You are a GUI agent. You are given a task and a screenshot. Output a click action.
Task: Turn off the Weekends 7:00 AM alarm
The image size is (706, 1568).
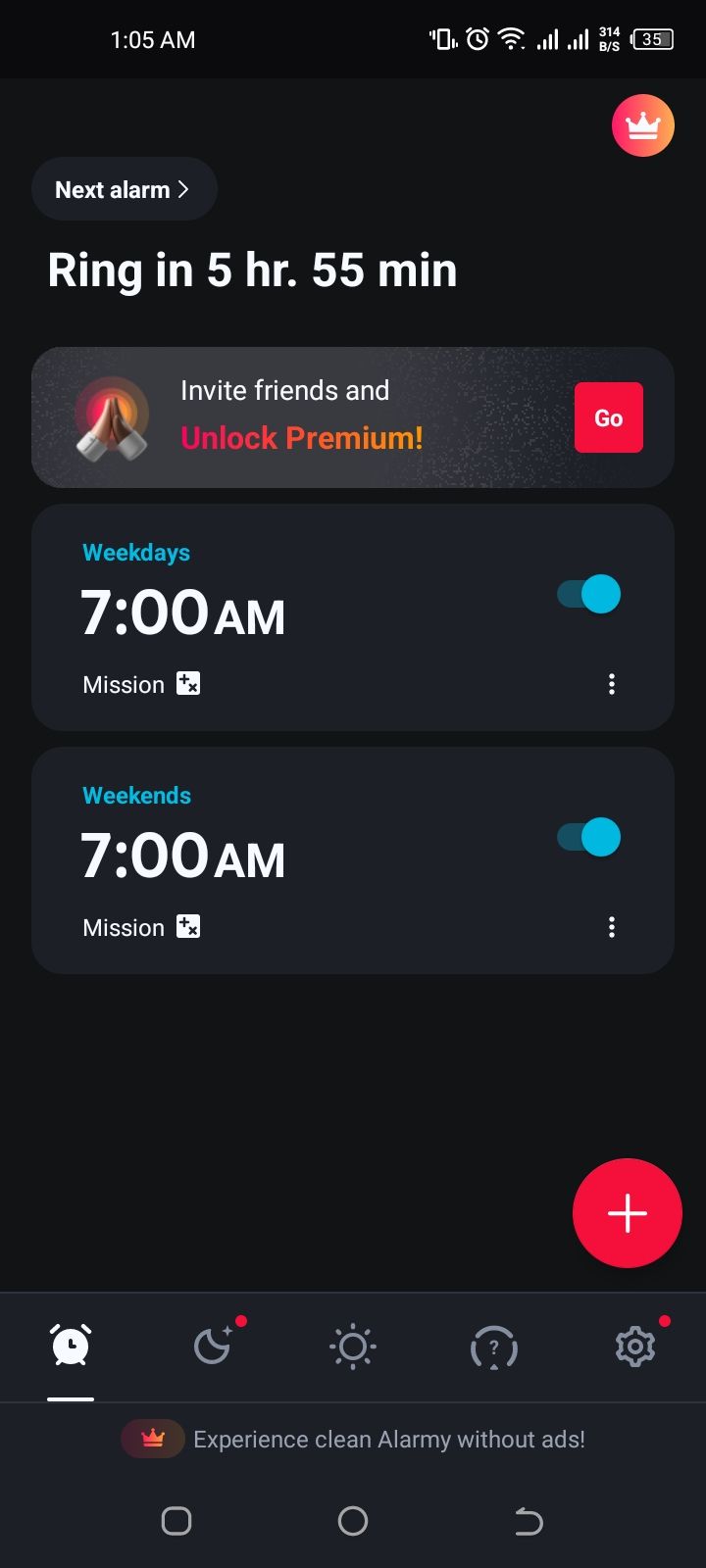(x=589, y=837)
